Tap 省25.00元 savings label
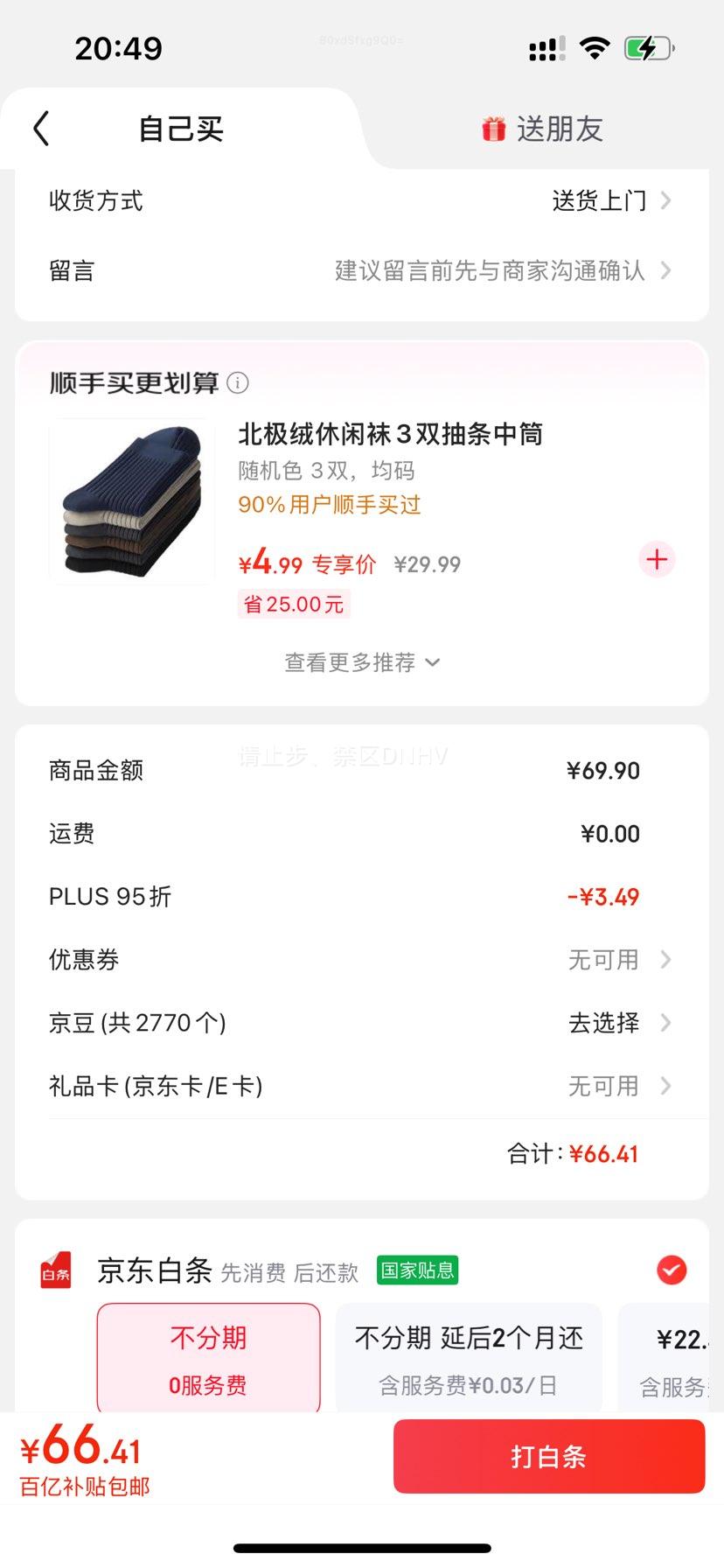The width and height of the screenshot is (724, 1568). click(293, 604)
